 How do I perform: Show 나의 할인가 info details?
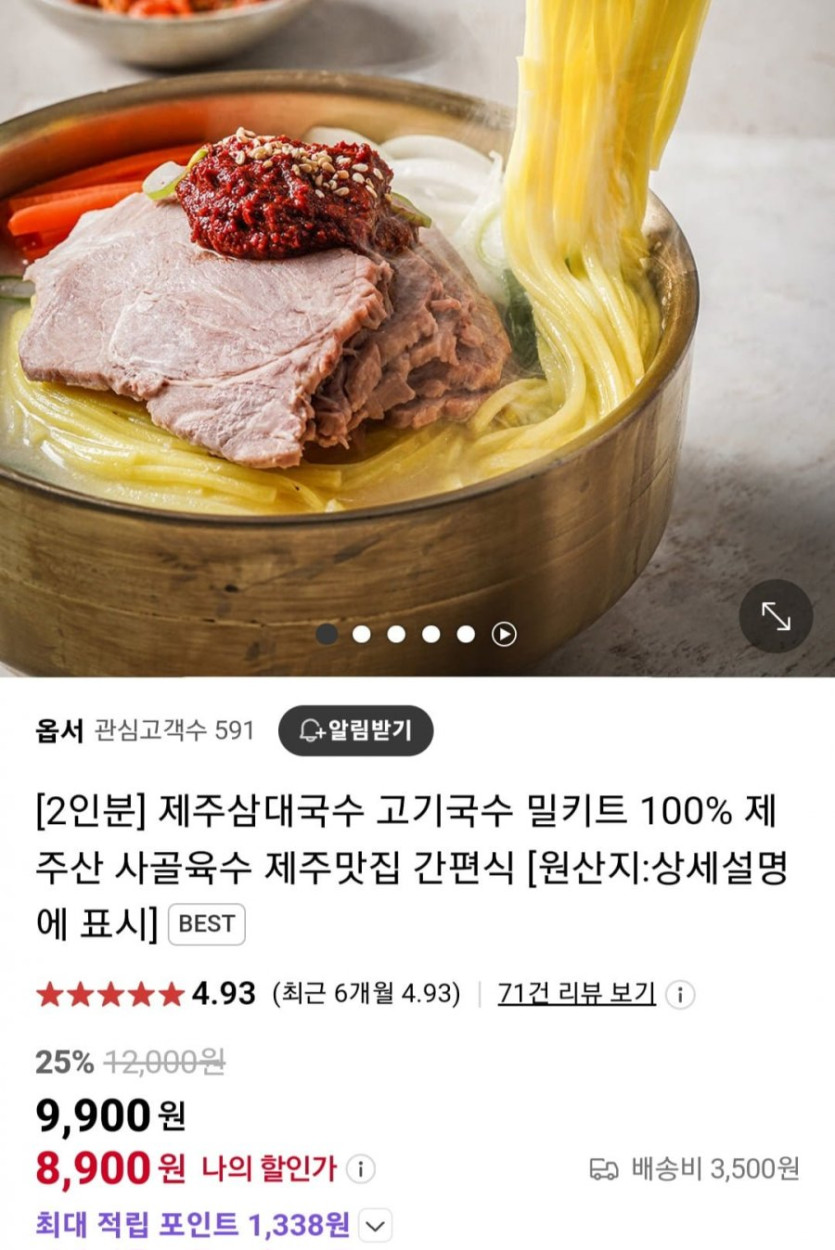pyautogui.click(x=360, y=1168)
